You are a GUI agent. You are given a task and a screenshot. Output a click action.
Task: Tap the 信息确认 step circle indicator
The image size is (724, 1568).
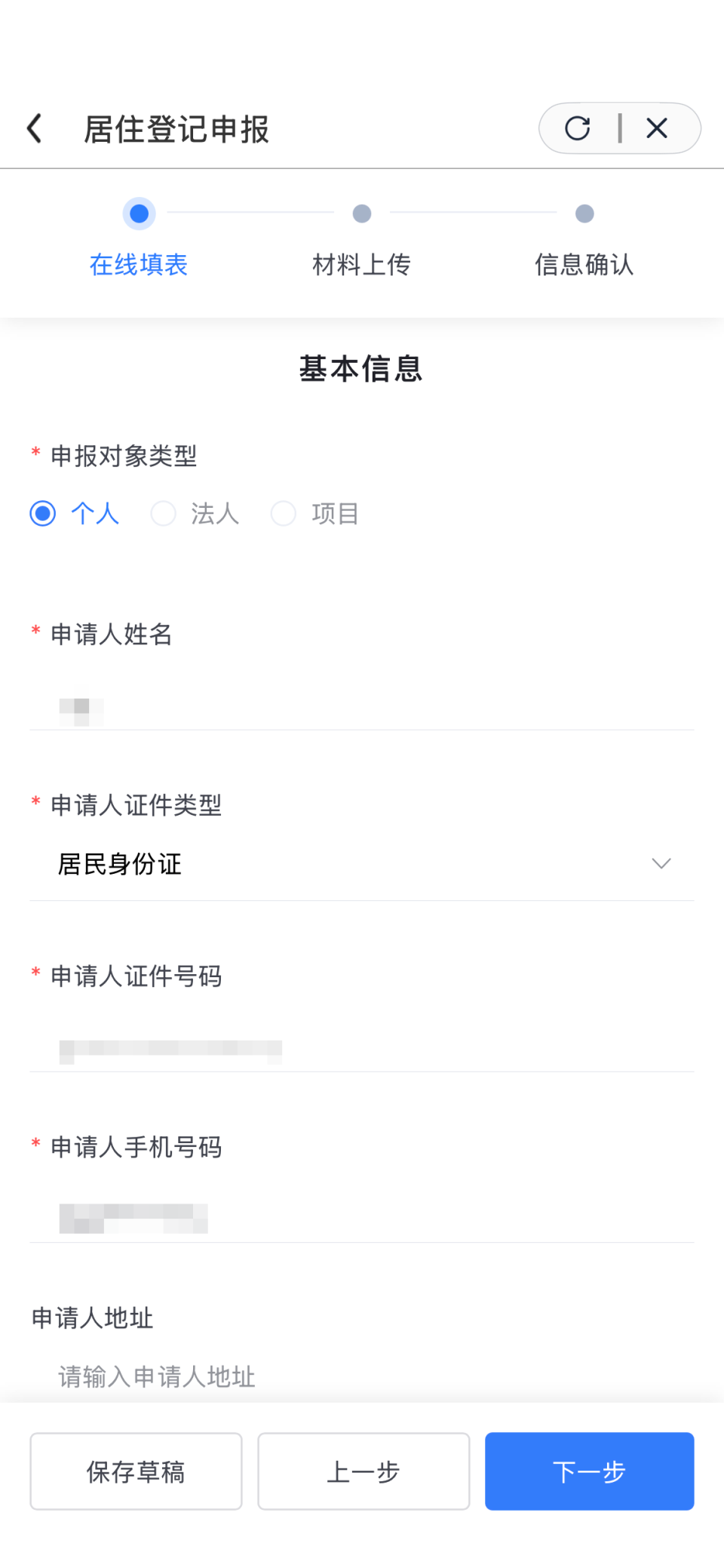coord(584,214)
